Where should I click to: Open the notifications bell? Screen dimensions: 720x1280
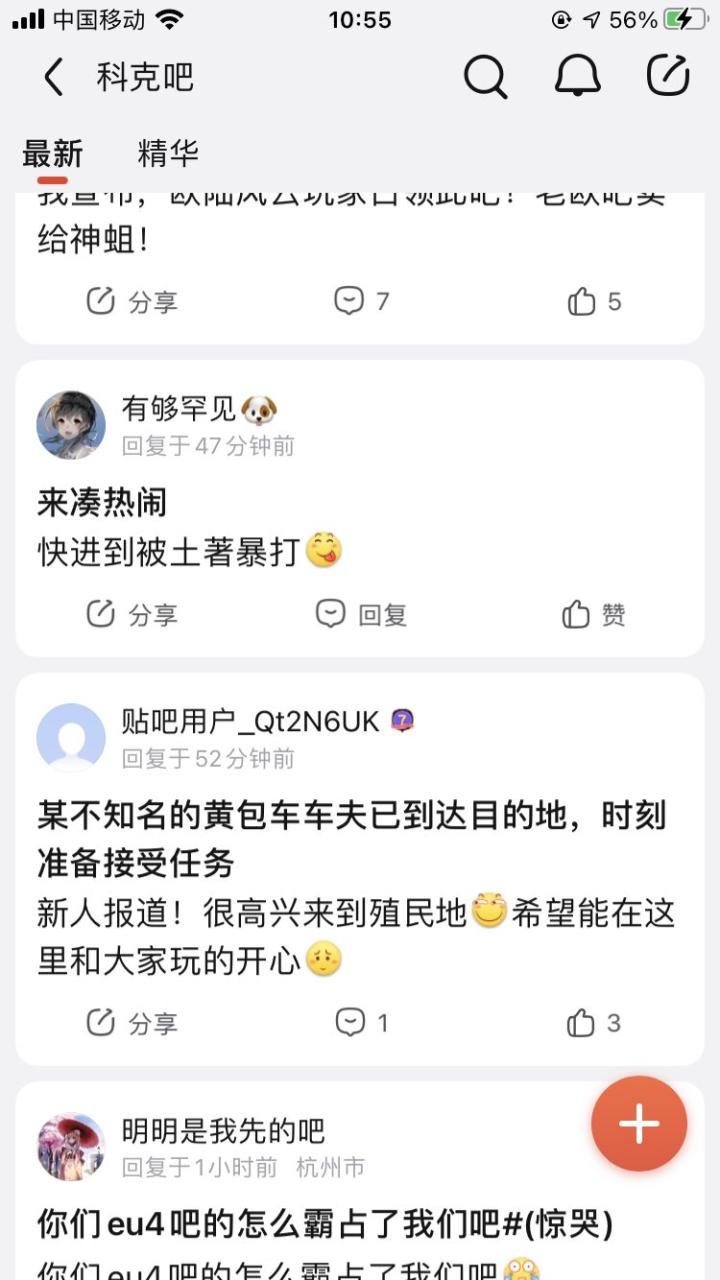point(577,77)
